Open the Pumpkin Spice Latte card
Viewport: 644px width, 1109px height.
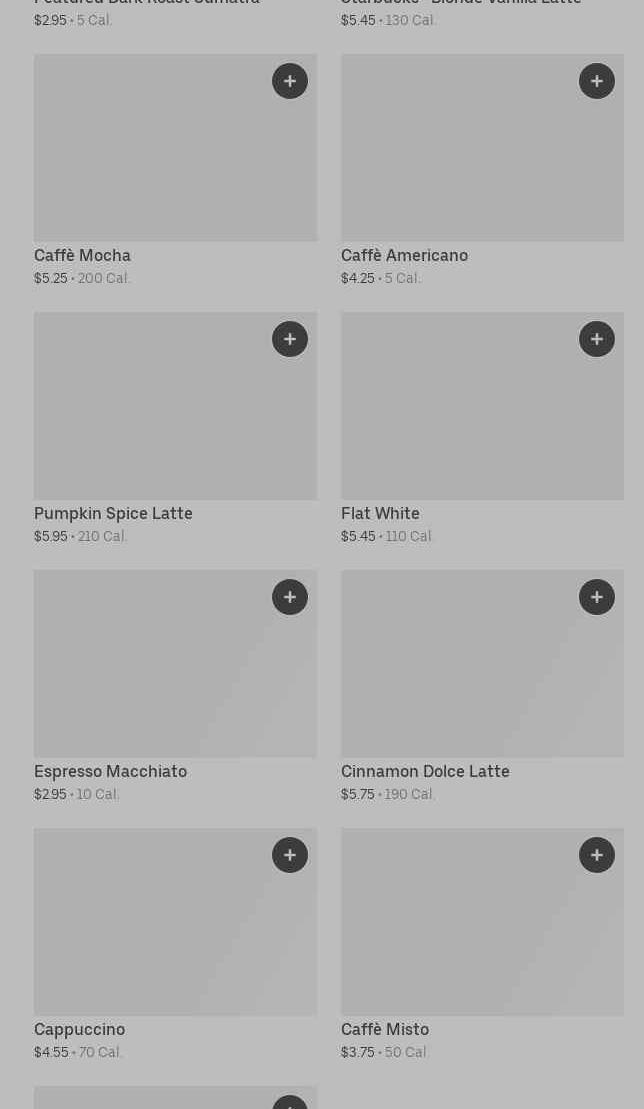pyautogui.click(x=150, y=420)
